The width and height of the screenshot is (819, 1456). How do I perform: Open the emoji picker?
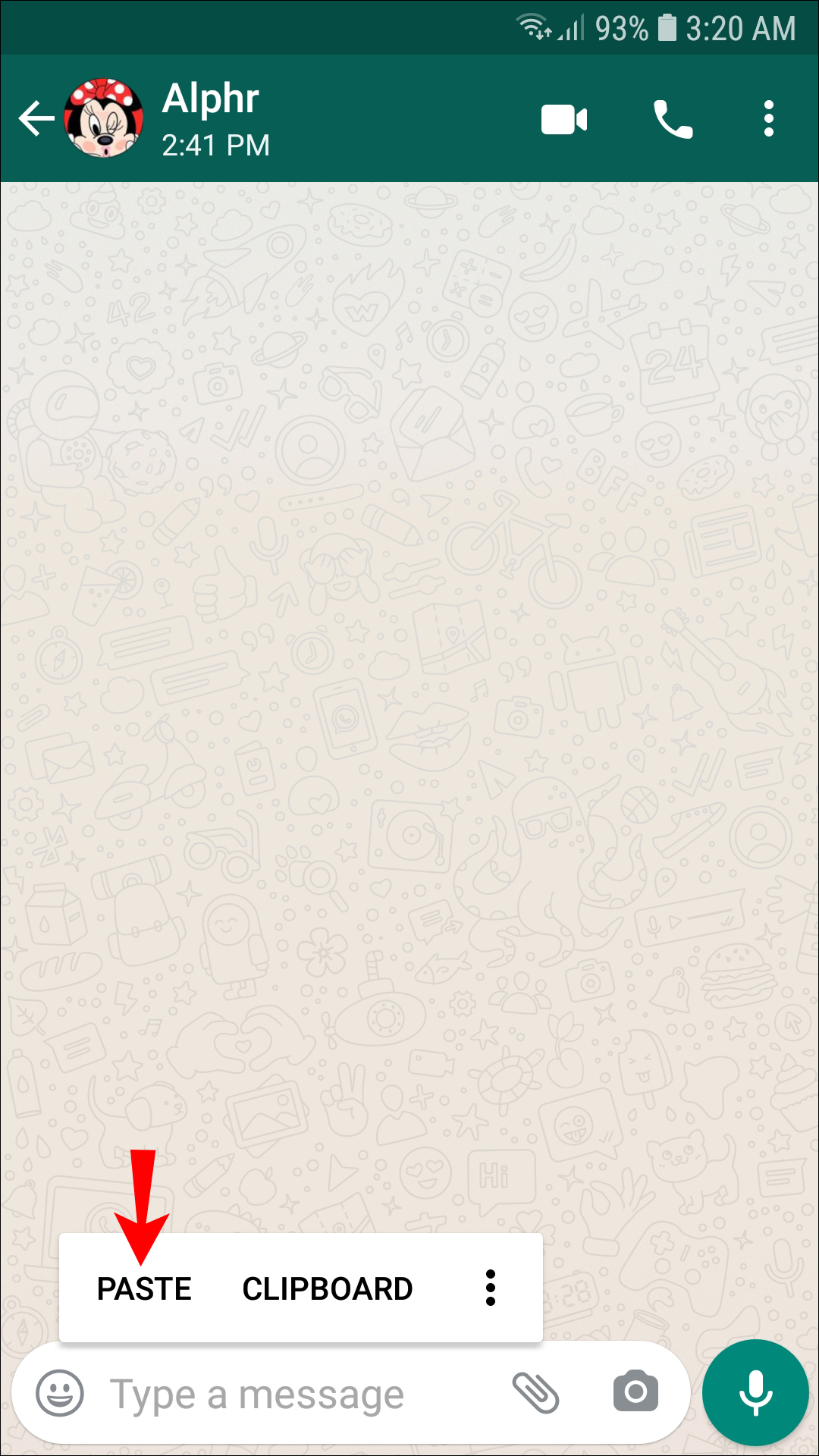point(60,1393)
